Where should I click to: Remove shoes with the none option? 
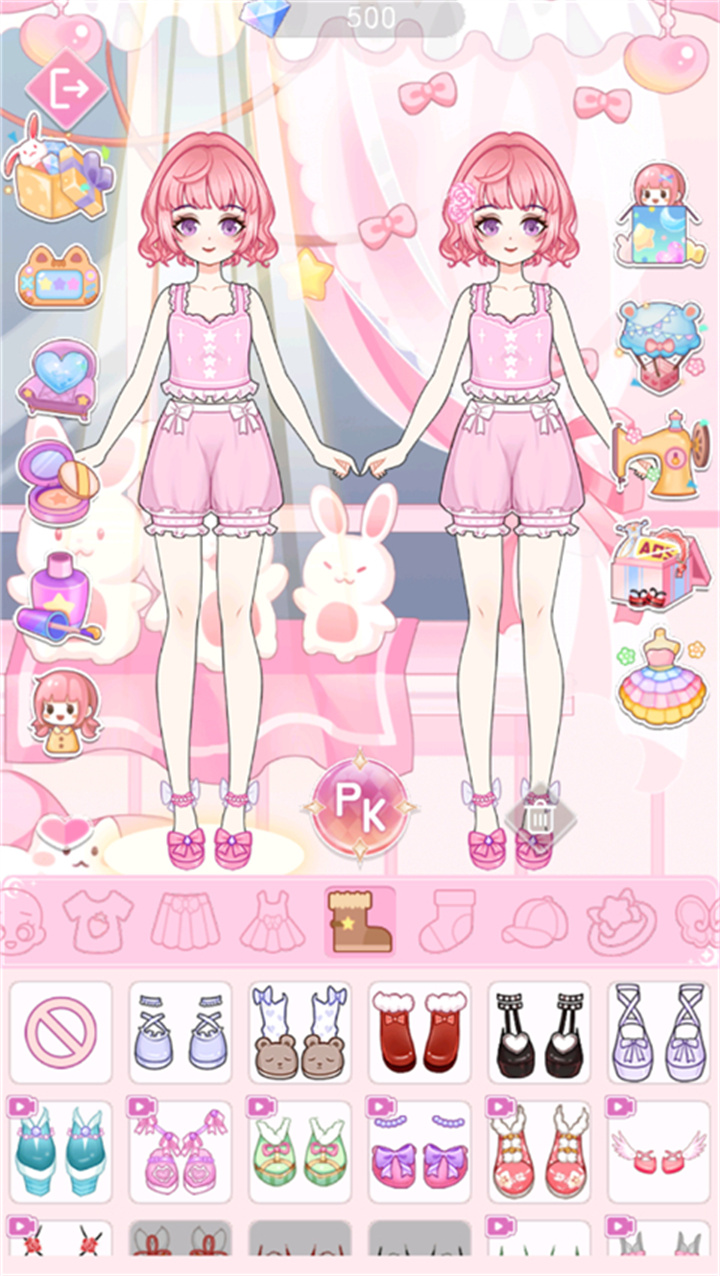click(60, 1032)
